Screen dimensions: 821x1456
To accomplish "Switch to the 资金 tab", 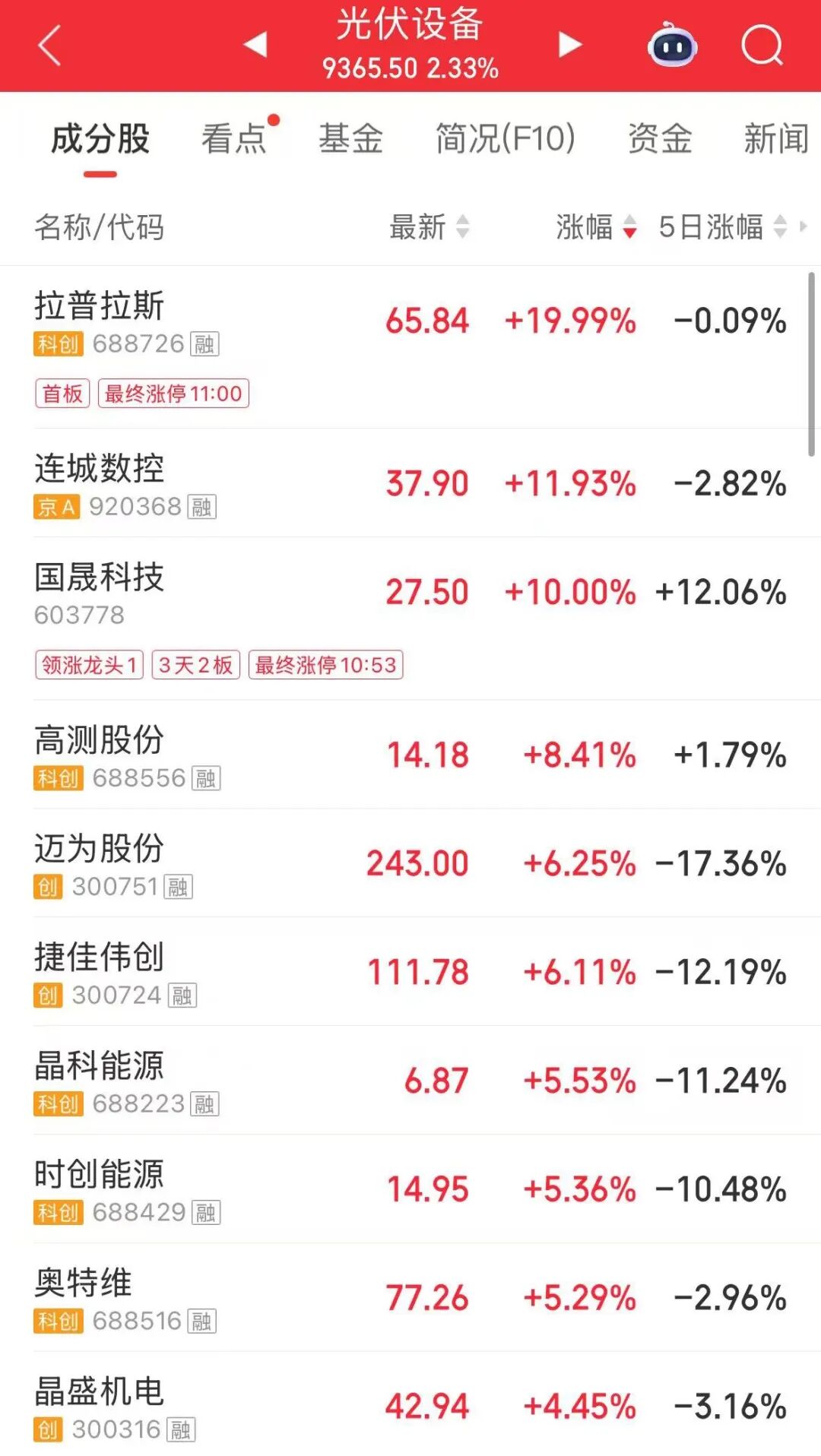I will coord(660,139).
